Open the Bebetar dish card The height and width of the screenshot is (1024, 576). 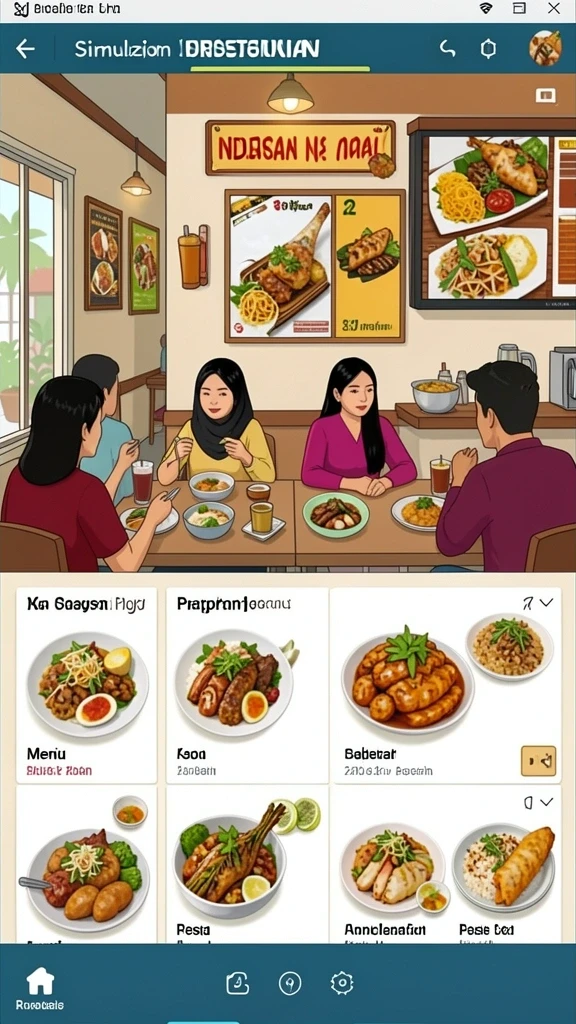(x=445, y=685)
